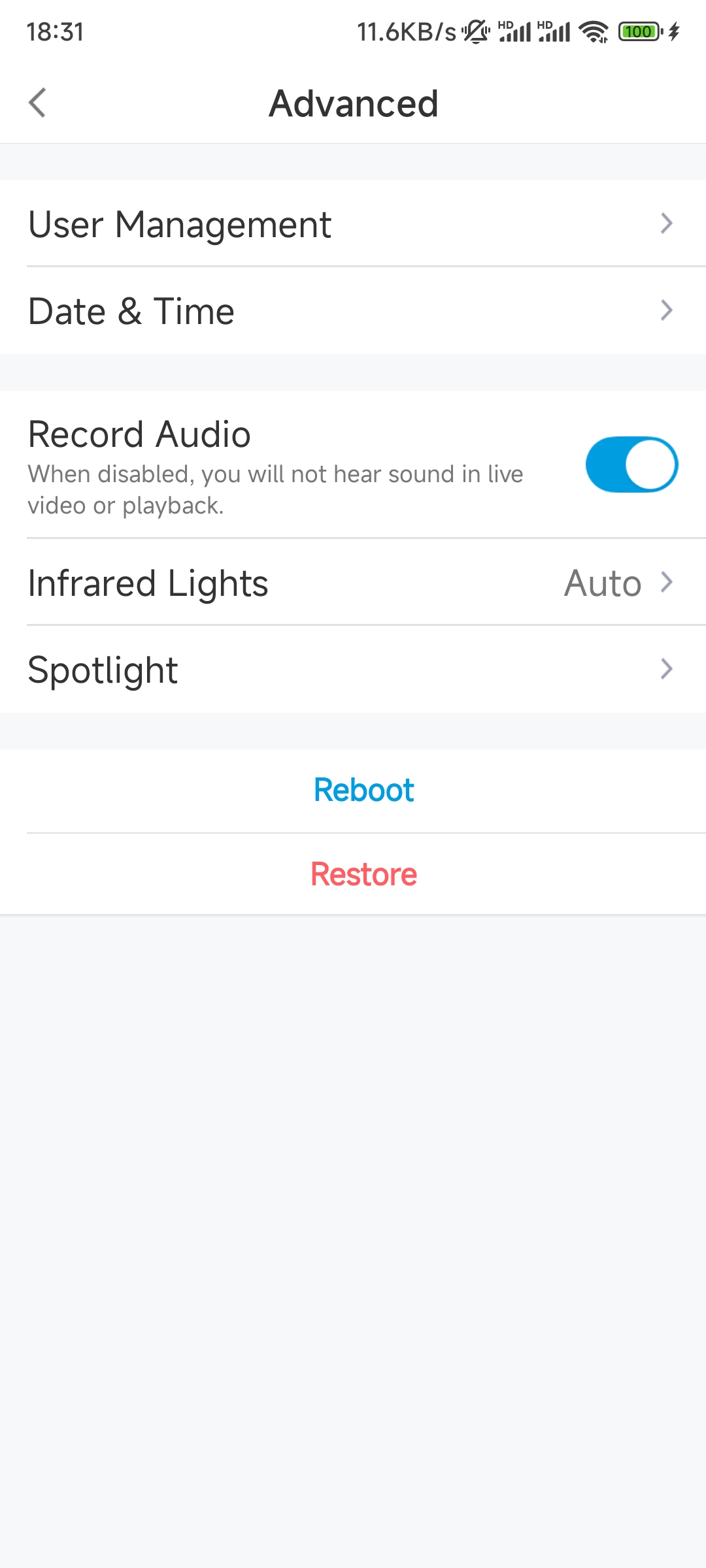Open Date & Time settings
This screenshot has width=706, height=1568.
353,311
